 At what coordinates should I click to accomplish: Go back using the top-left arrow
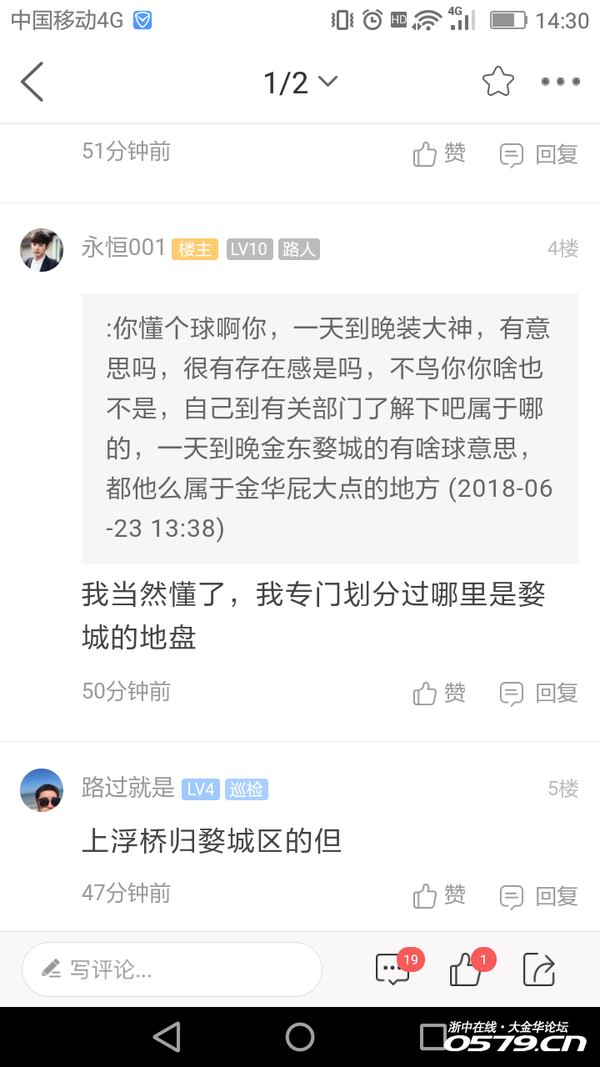tap(32, 82)
